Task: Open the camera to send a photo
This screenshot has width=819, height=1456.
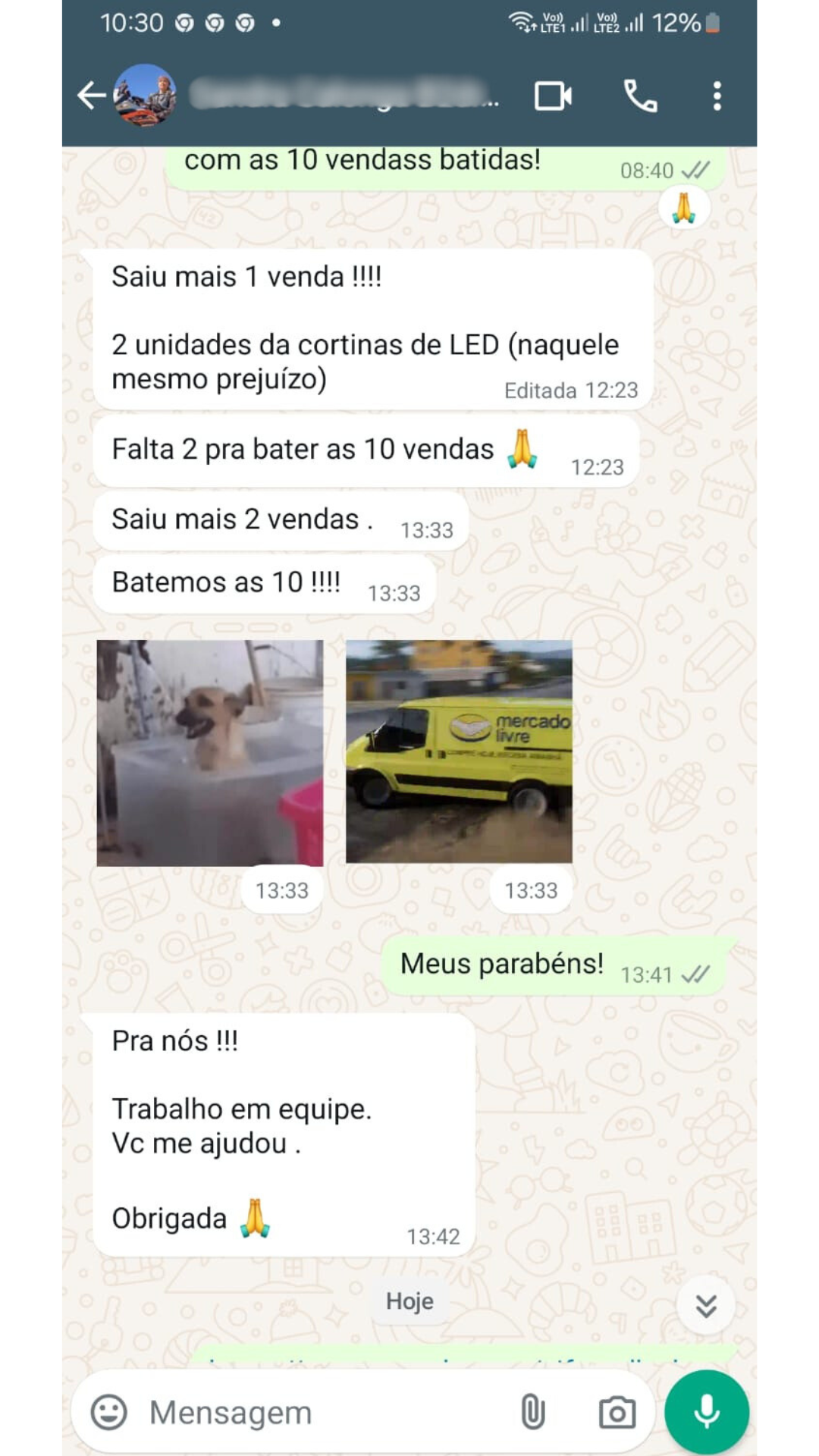Action: click(x=617, y=1413)
